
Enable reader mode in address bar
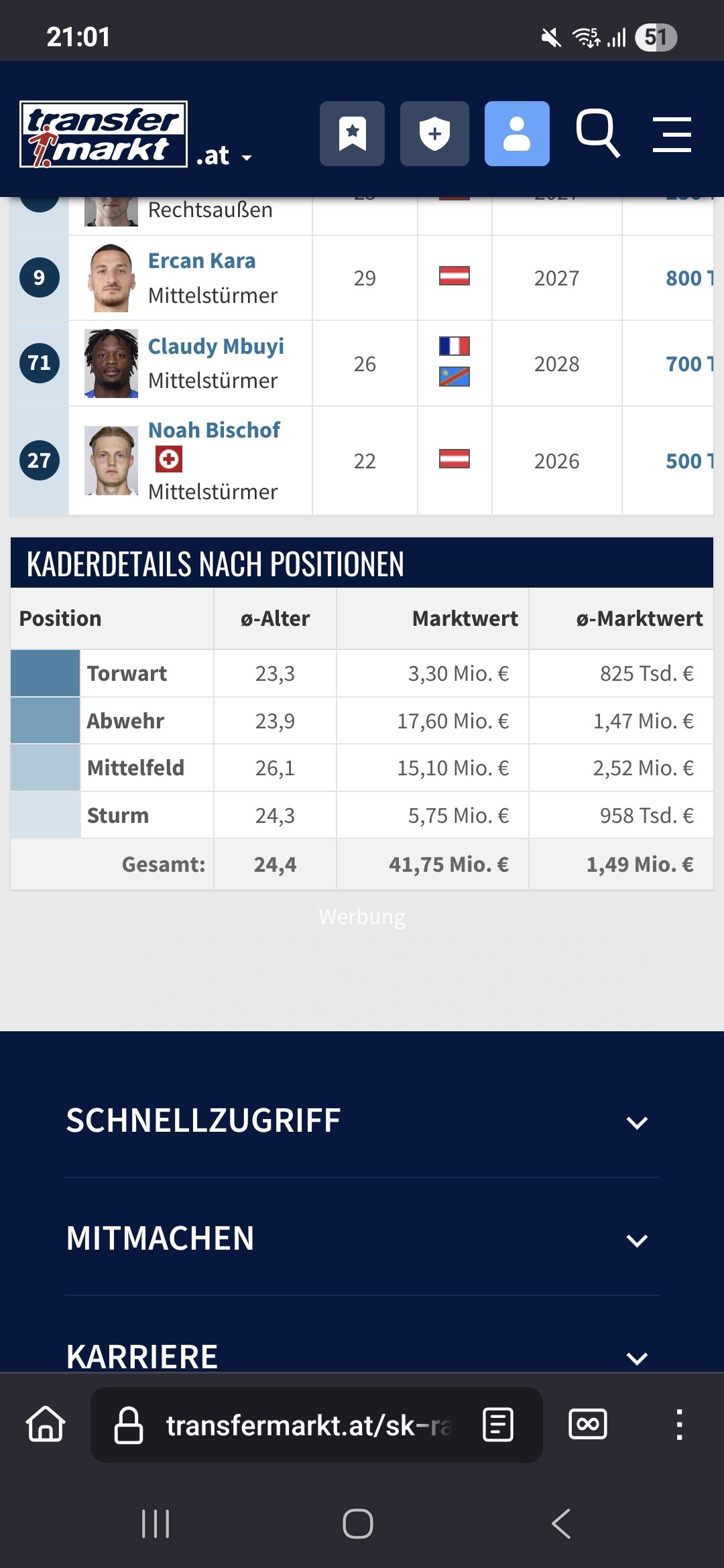[x=498, y=1425]
